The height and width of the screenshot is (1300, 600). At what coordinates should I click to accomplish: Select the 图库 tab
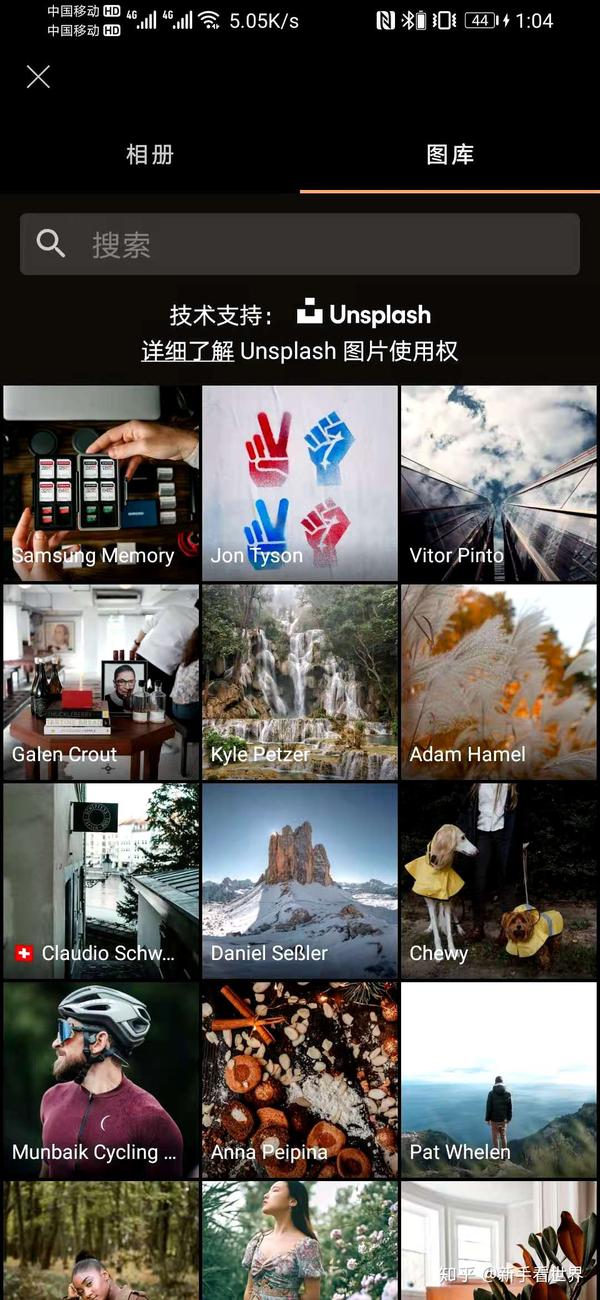[450, 155]
